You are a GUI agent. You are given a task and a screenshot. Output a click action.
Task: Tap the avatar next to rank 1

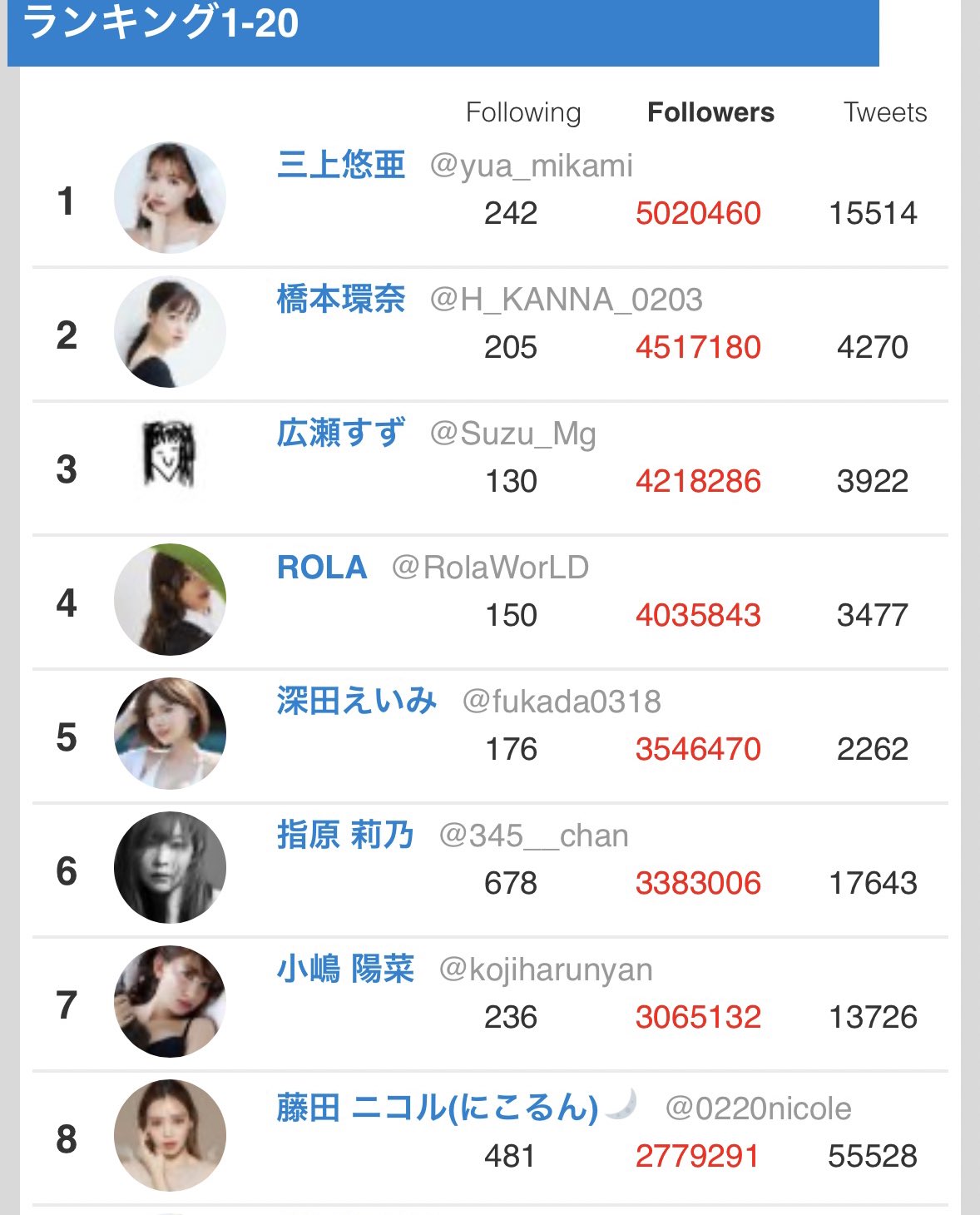170,198
